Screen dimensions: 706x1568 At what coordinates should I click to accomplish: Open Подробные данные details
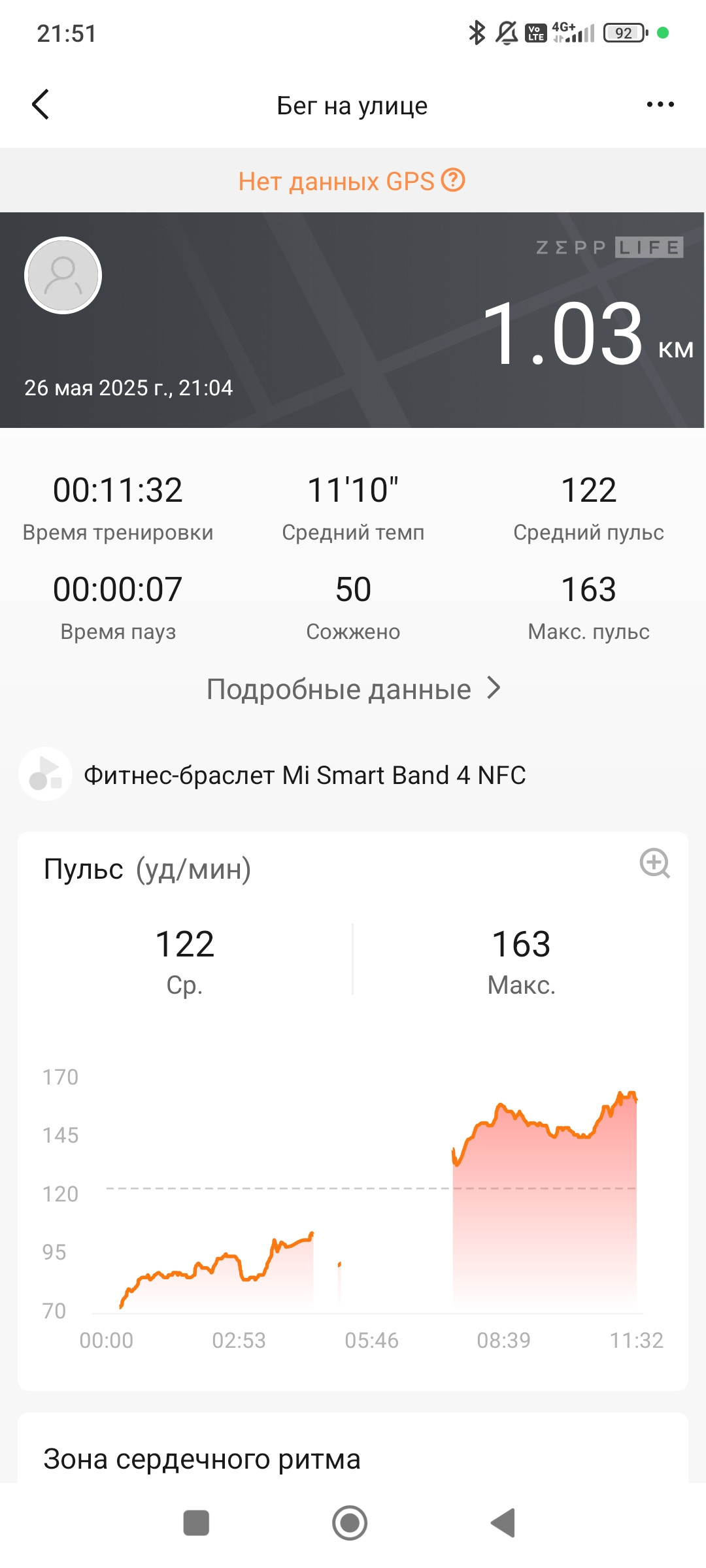tap(353, 689)
